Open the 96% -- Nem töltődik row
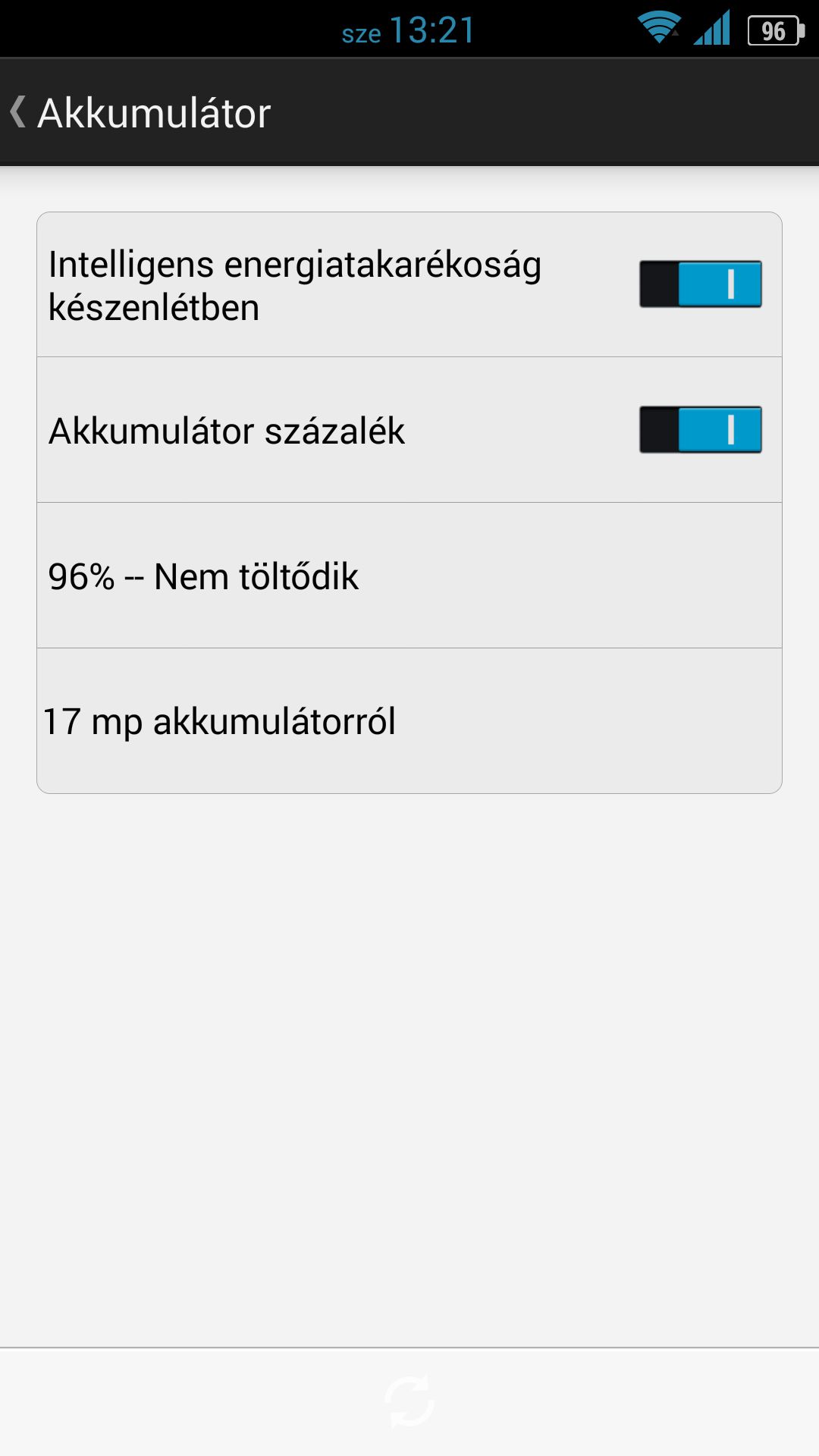The image size is (819, 1456). 409,576
